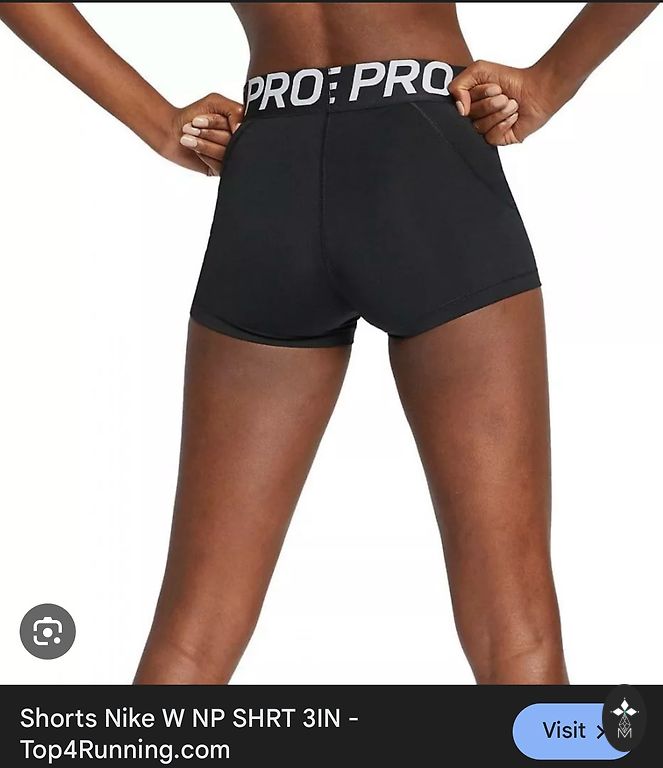Tap the Visit button

pos(565,730)
